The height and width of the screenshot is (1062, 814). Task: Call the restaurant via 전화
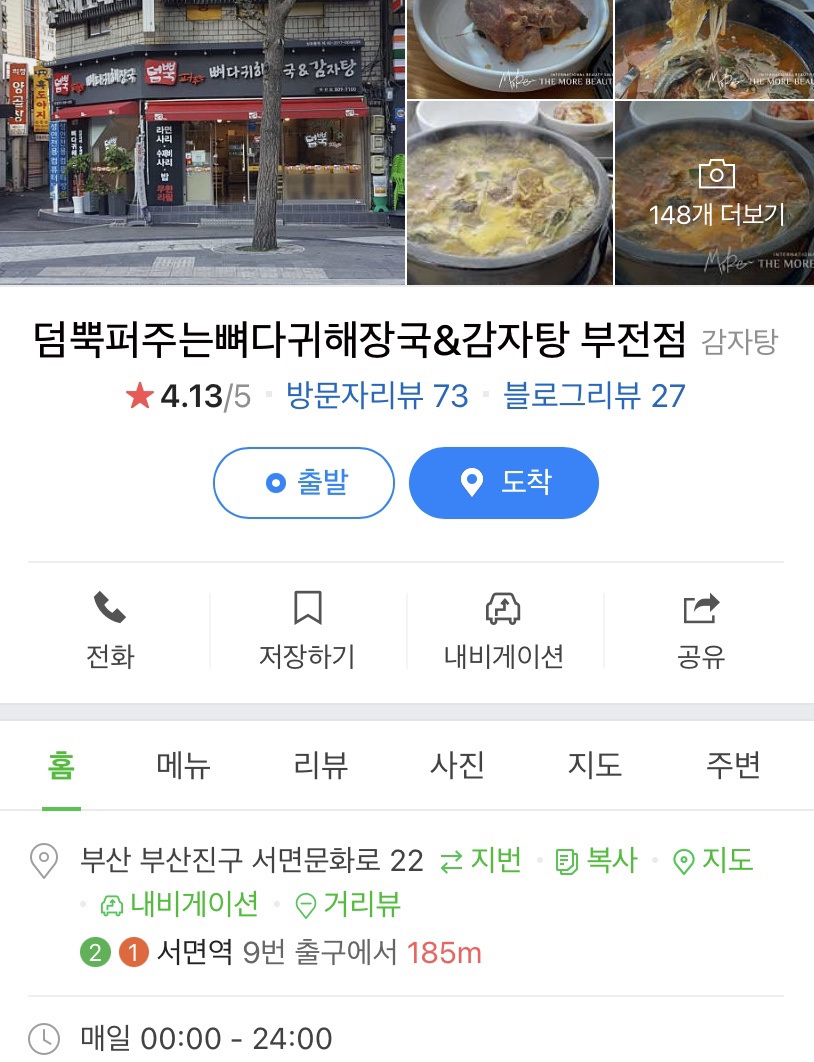(110, 631)
